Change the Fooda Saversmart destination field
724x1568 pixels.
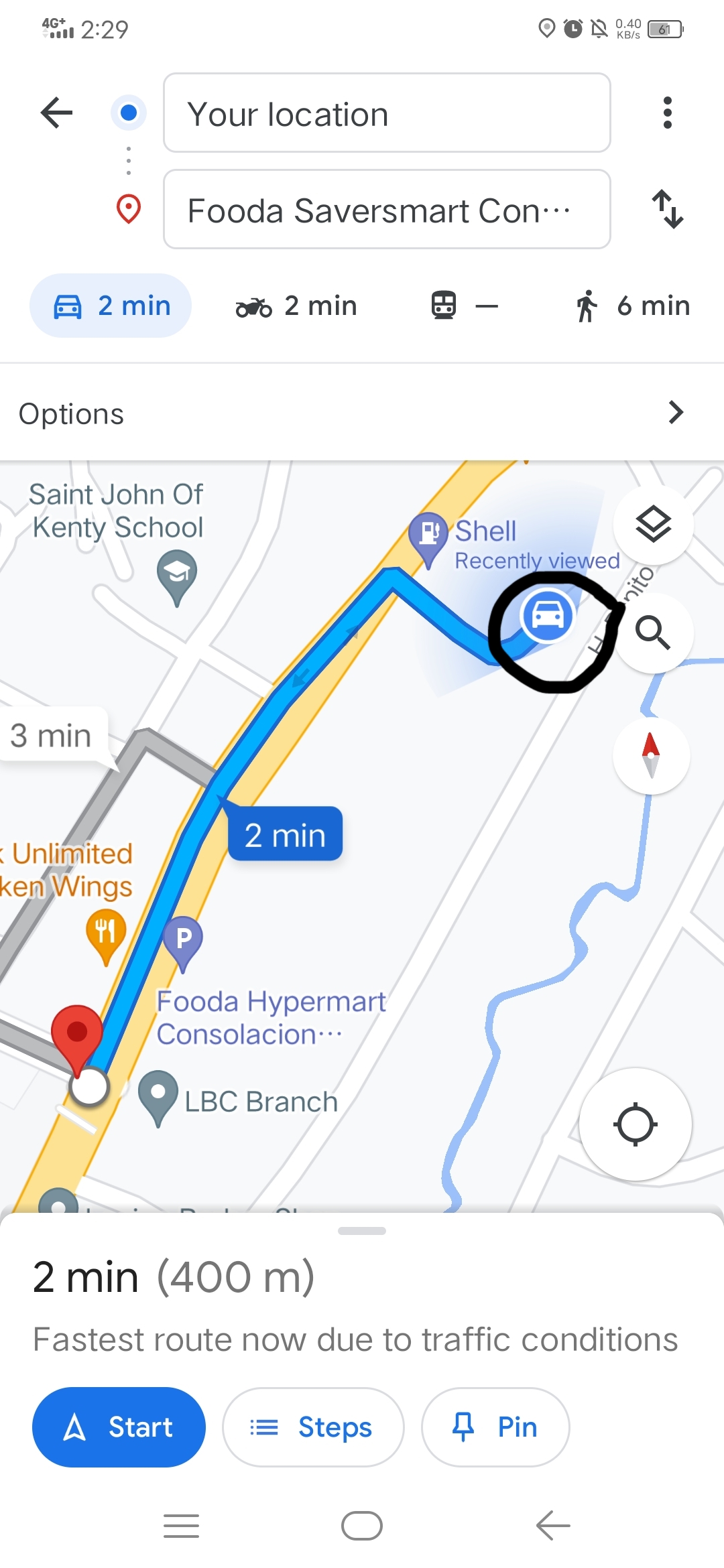click(x=387, y=210)
